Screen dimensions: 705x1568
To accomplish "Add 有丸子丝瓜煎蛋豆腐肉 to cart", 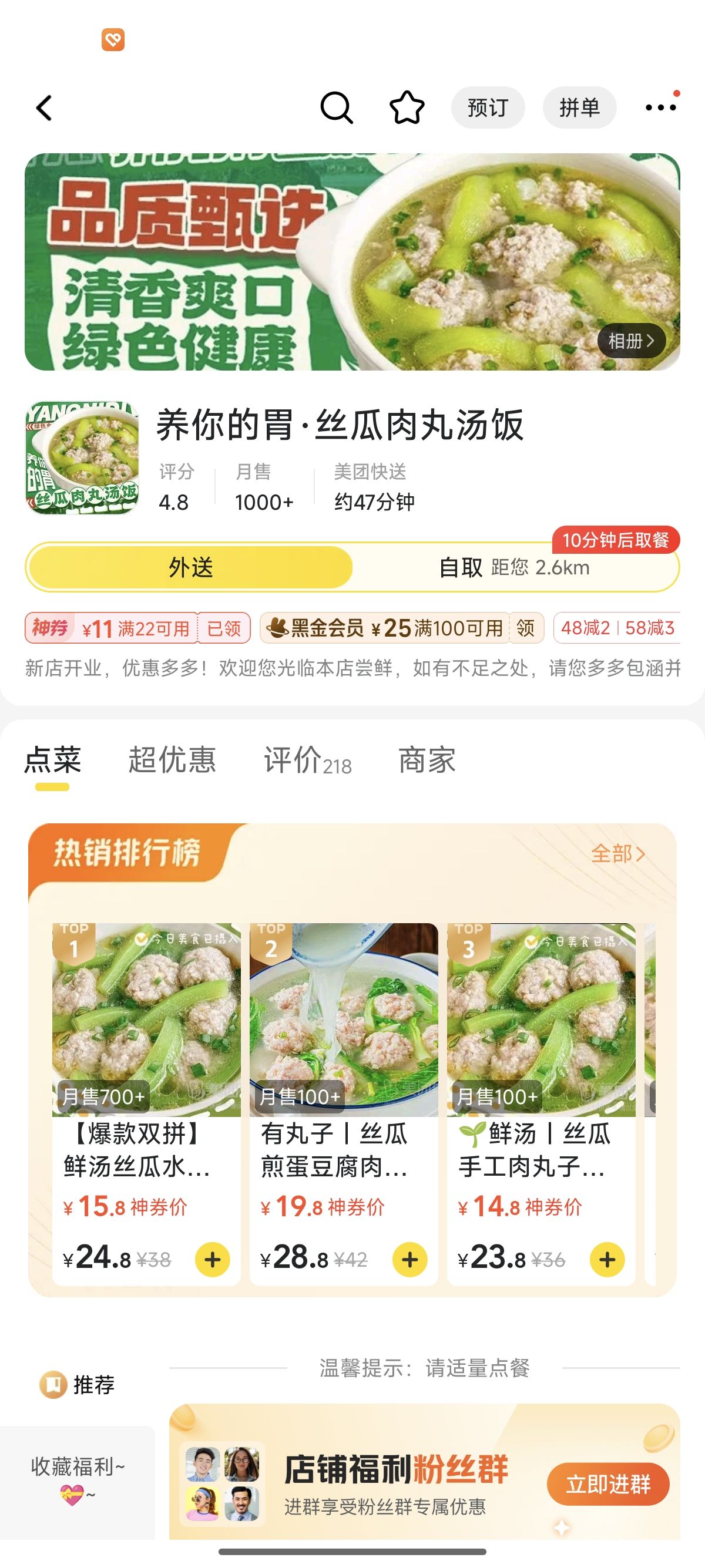I will [409, 1259].
